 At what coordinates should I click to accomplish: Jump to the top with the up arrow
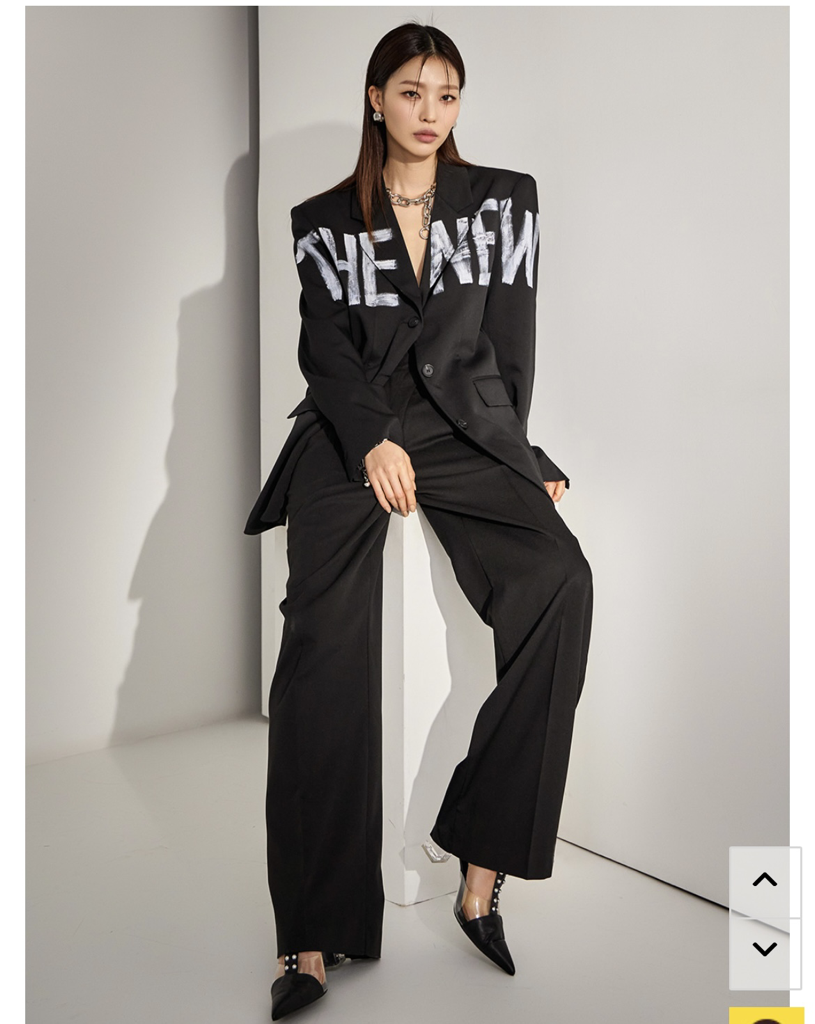coord(765,880)
